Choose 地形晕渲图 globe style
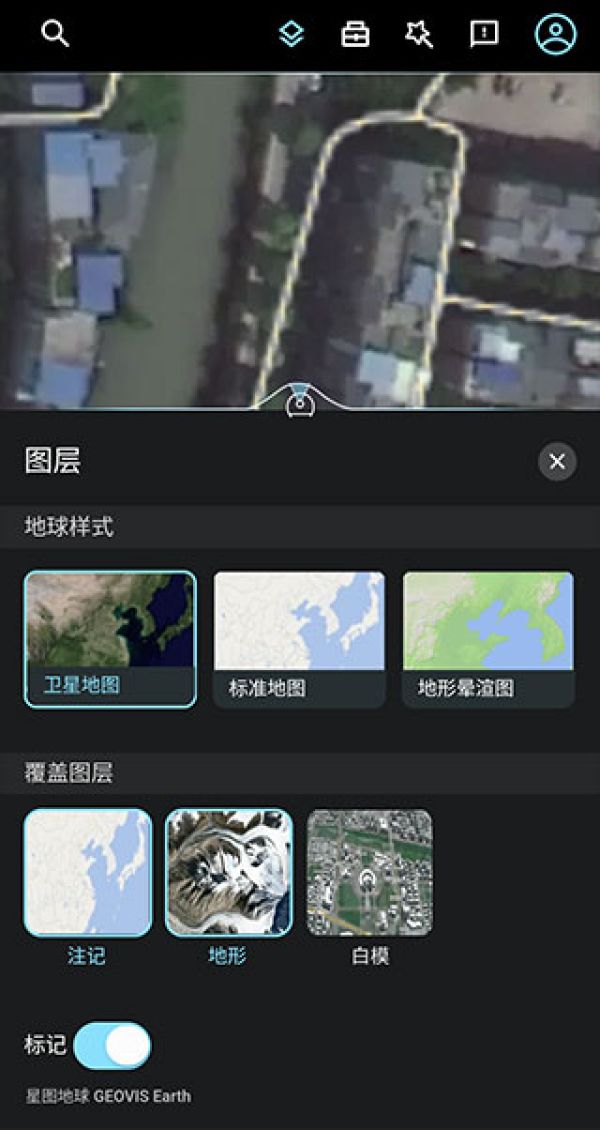This screenshot has width=600, height=1130. click(488, 639)
